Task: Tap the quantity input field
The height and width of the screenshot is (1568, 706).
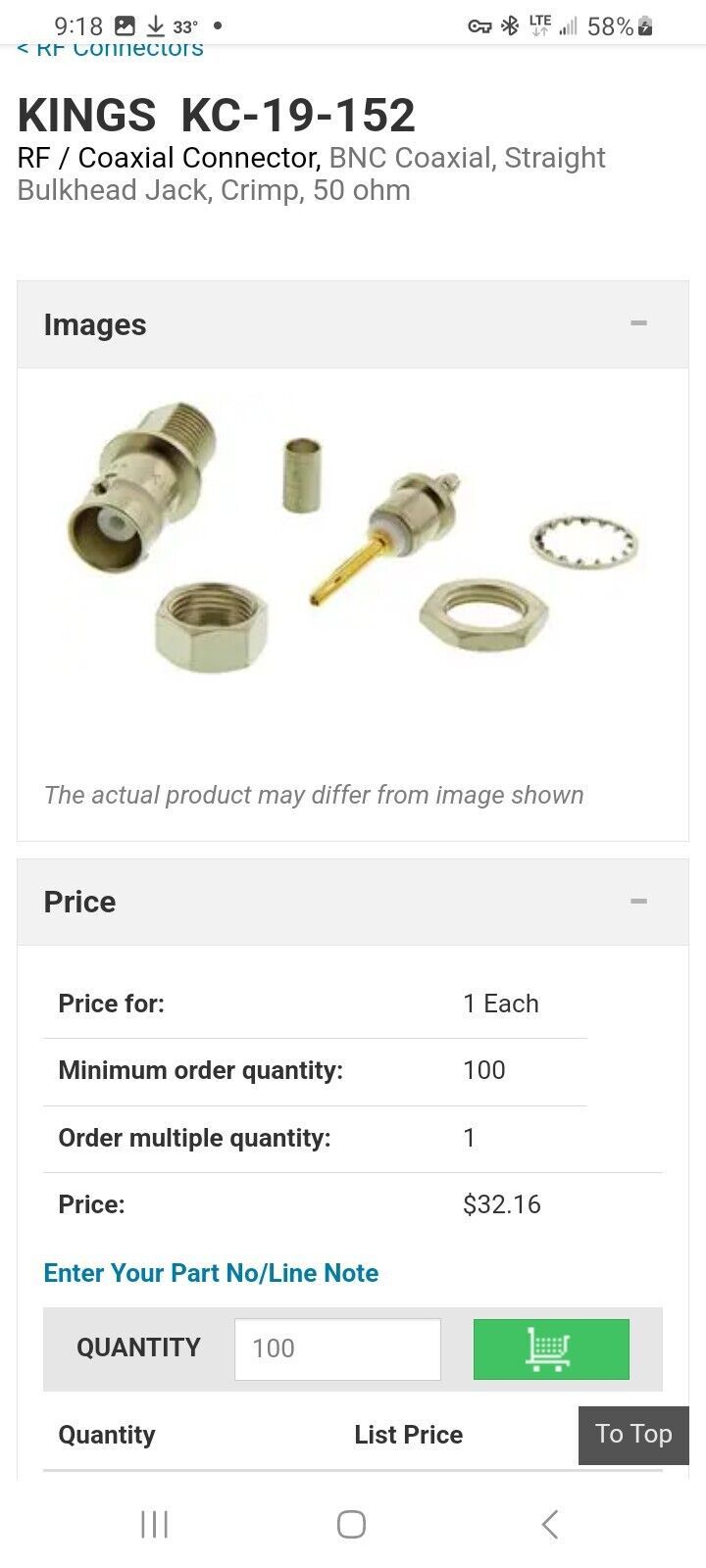Action: tap(337, 1348)
